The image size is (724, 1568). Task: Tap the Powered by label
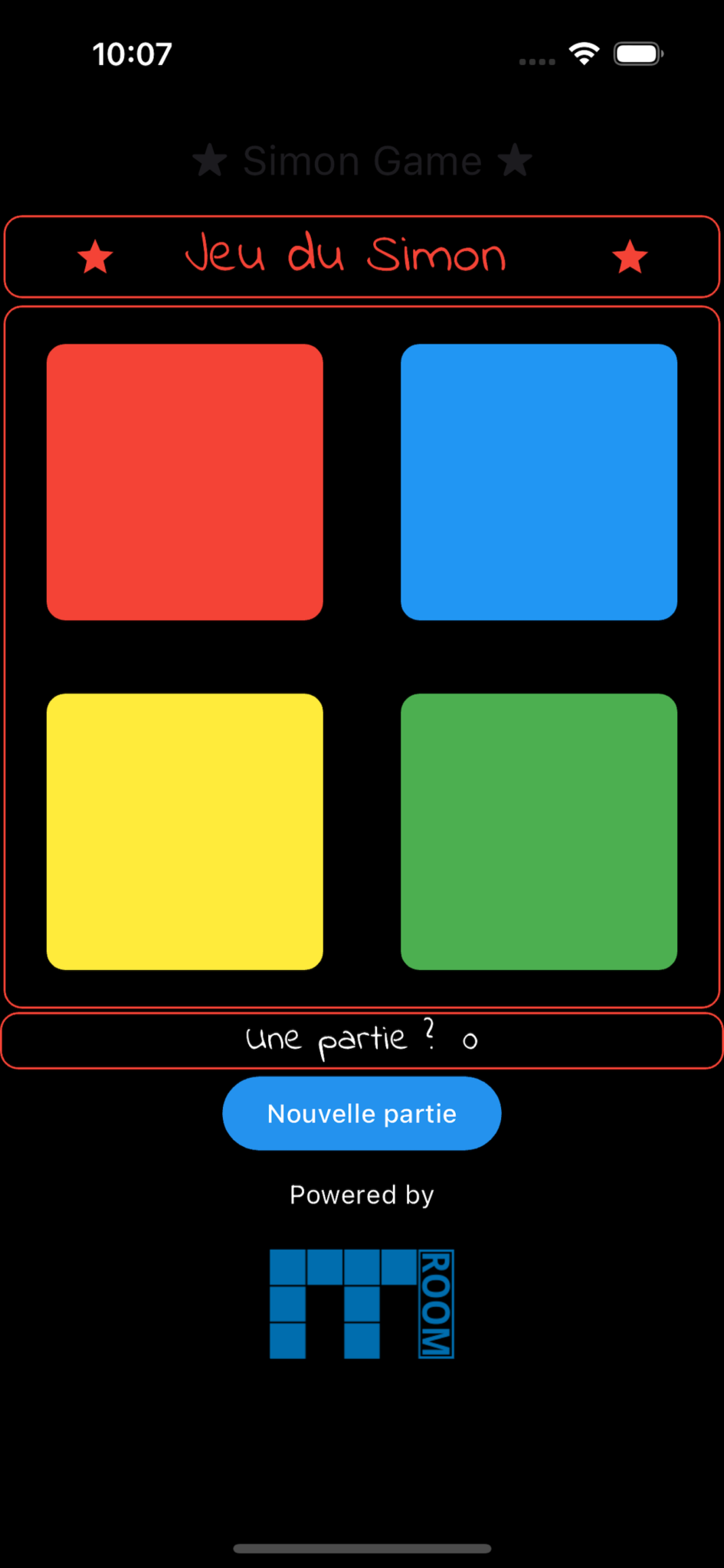(362, 1194)
